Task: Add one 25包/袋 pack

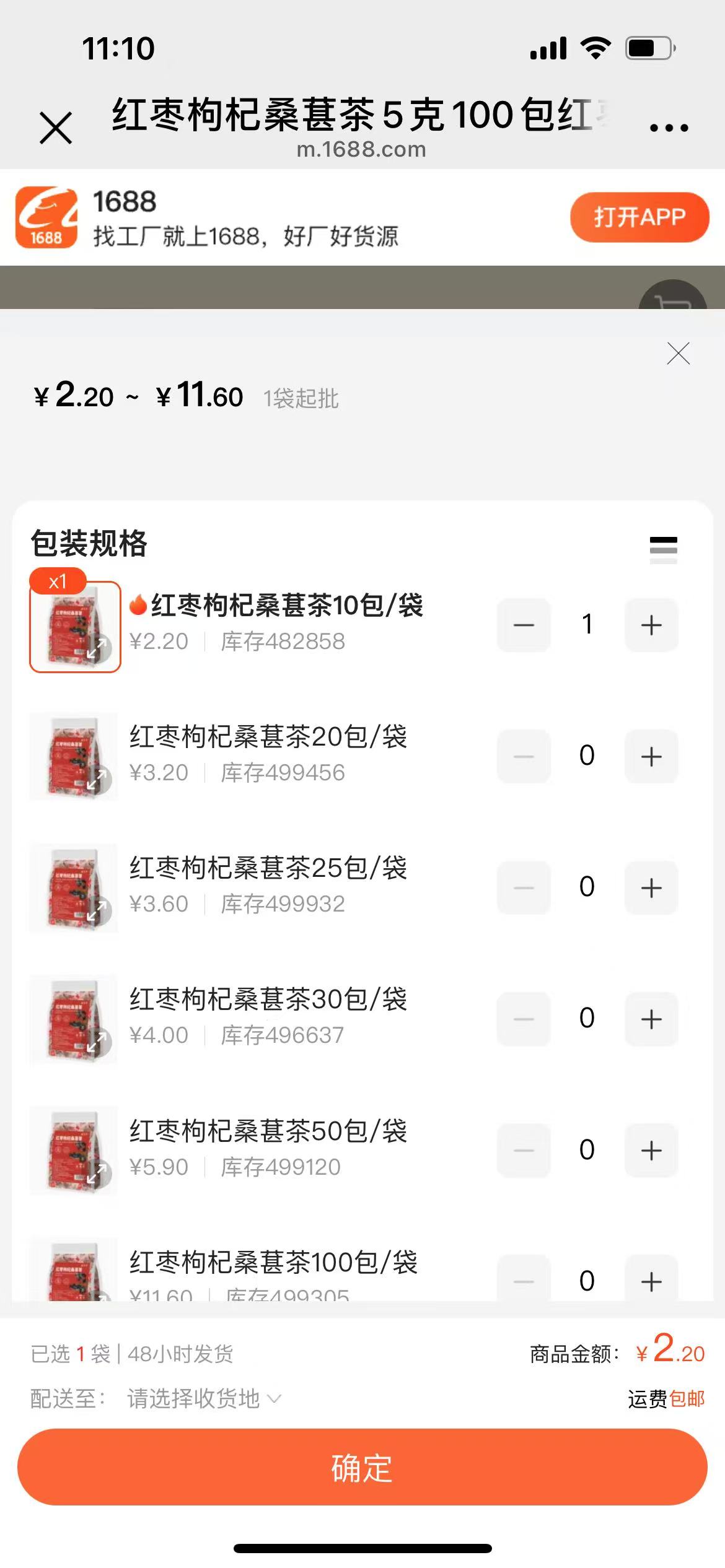Action: [x=651, y=887]
